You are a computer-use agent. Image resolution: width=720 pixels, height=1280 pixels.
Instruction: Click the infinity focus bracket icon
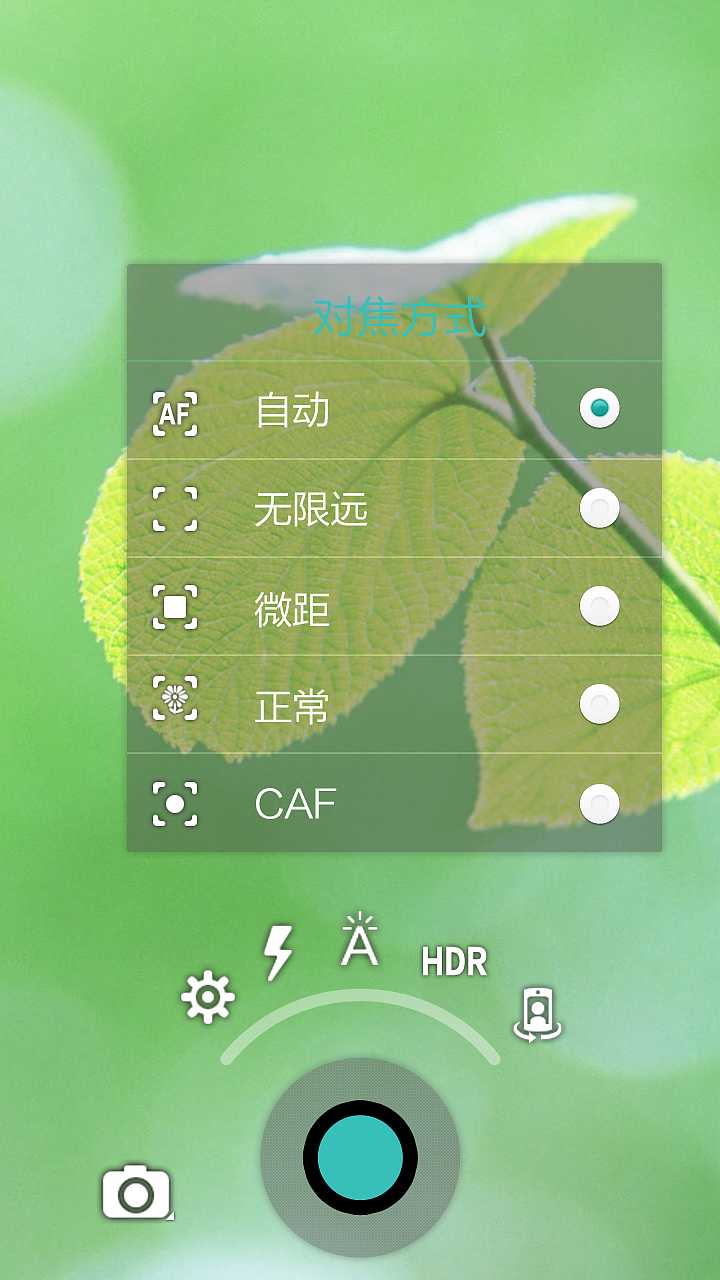pos(173,508)
